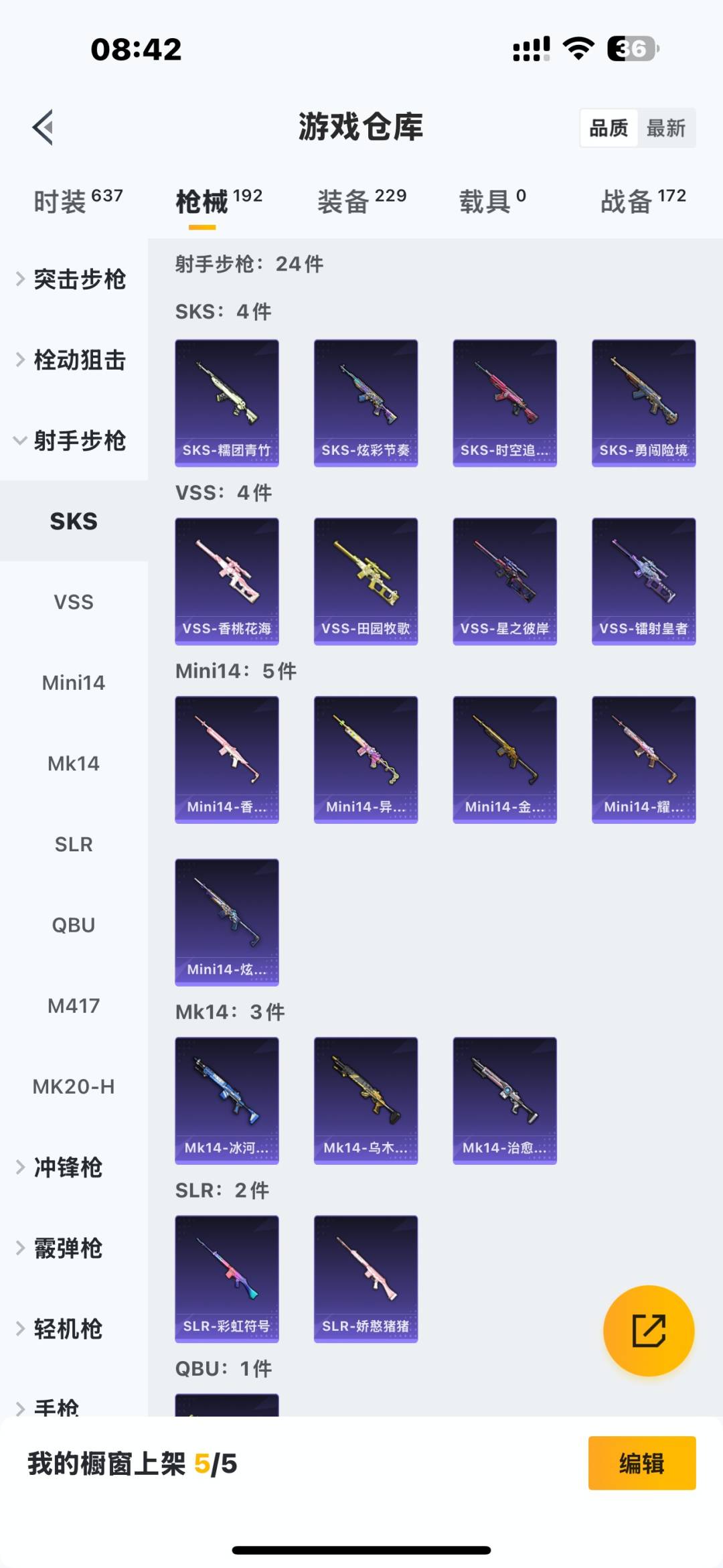Switch to the 载具 tab
This screenshot has height=1568, width=723.
coord(491,201)
